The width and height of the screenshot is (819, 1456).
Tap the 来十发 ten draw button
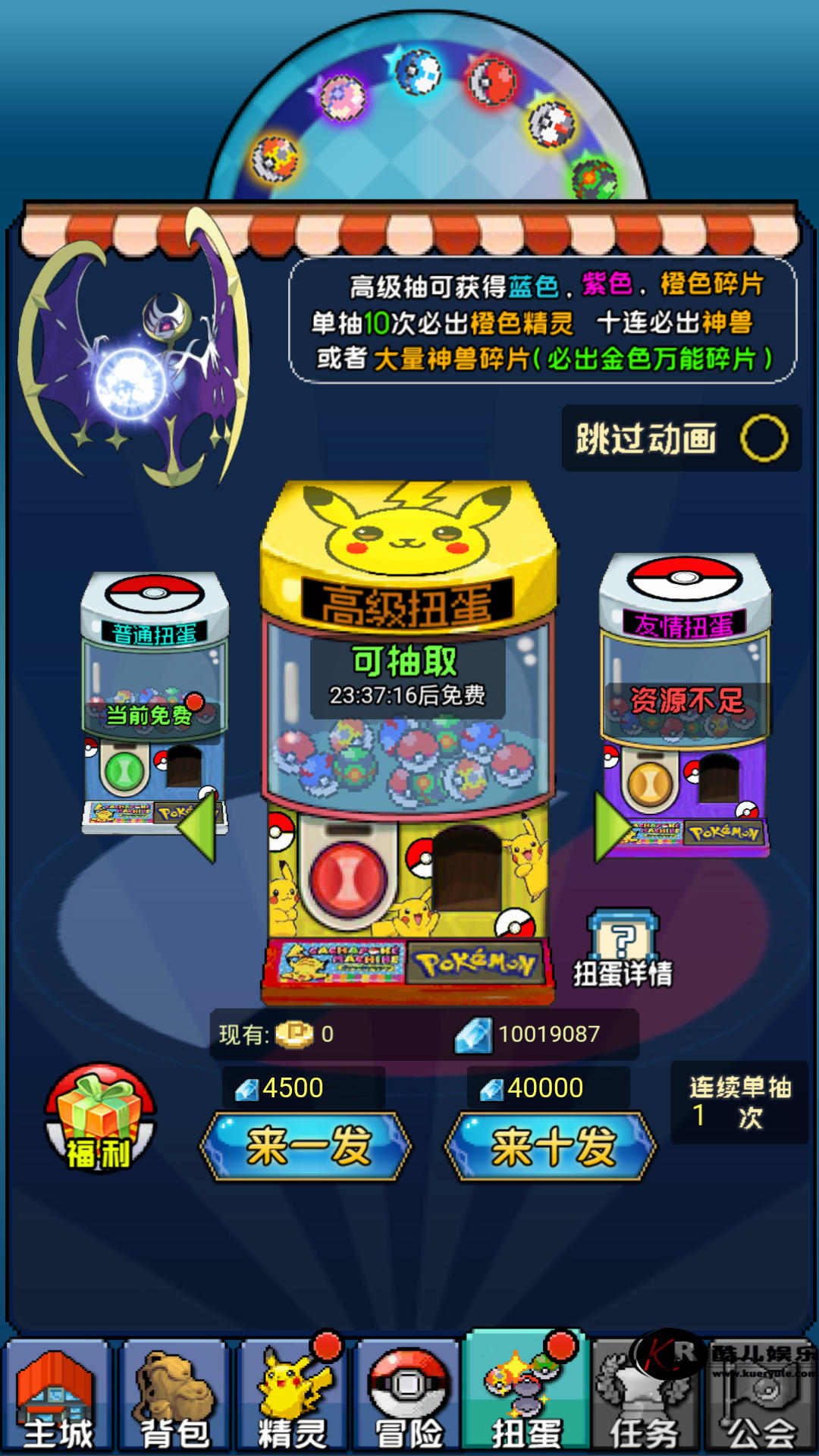(x=551, y=1146)
